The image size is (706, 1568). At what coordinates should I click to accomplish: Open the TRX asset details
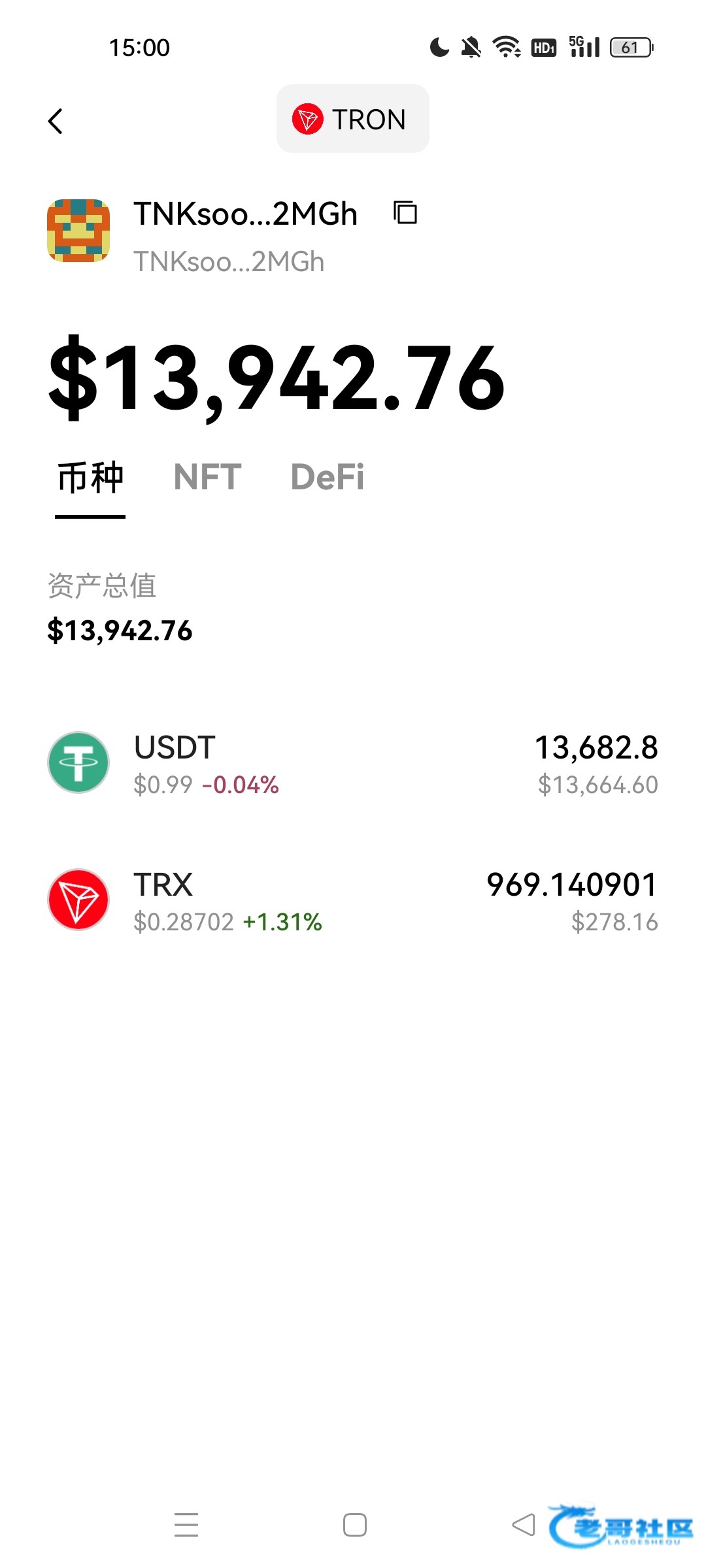pyautogui.click(x=353, y=900)
